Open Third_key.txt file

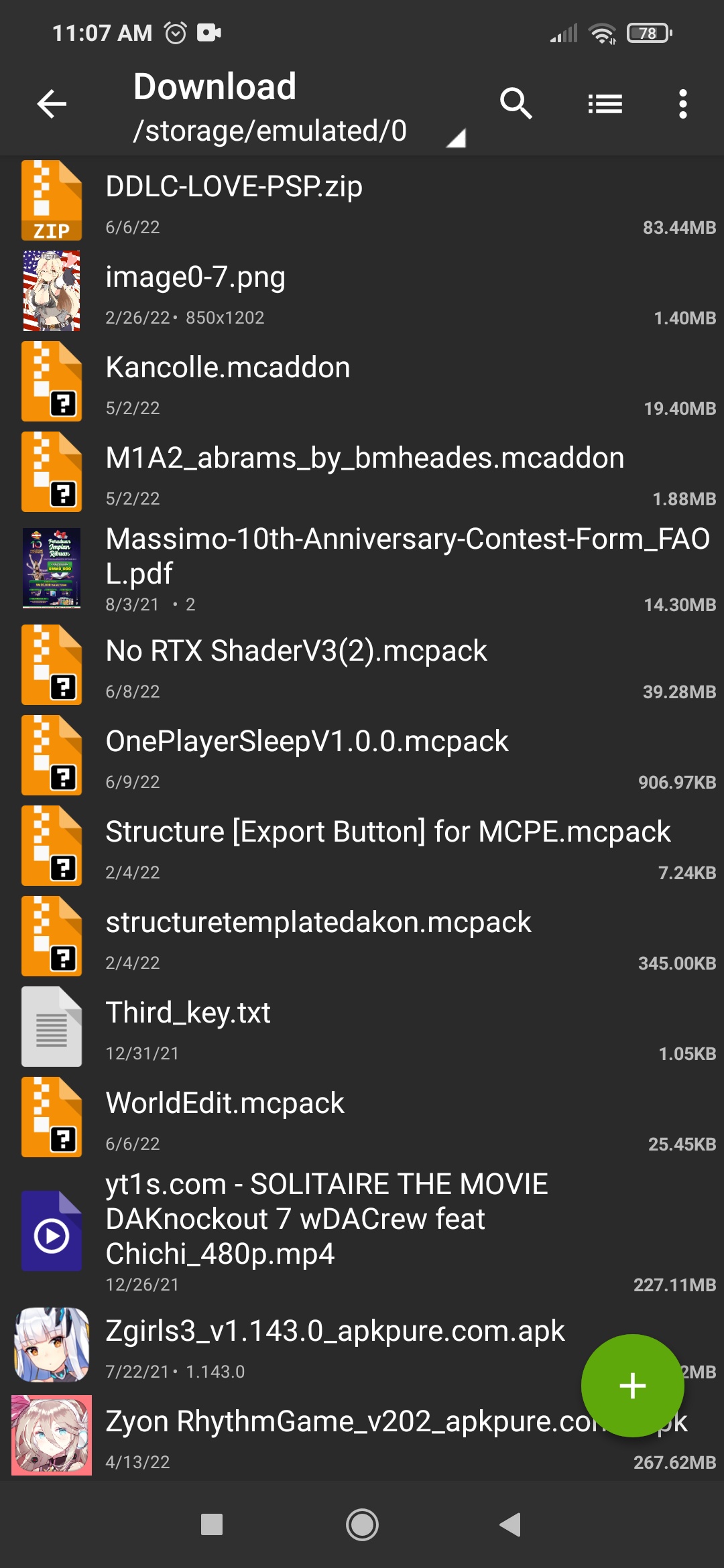click(362, 1027)
